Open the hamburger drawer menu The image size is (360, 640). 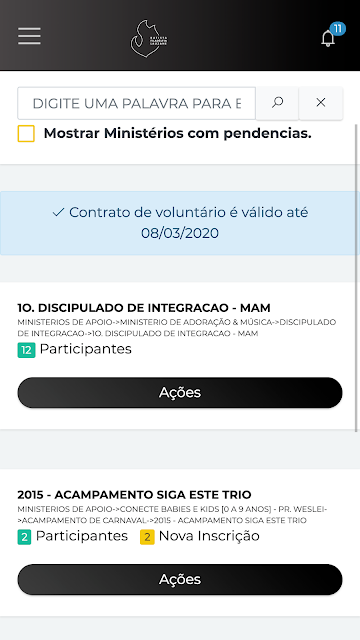29,36
